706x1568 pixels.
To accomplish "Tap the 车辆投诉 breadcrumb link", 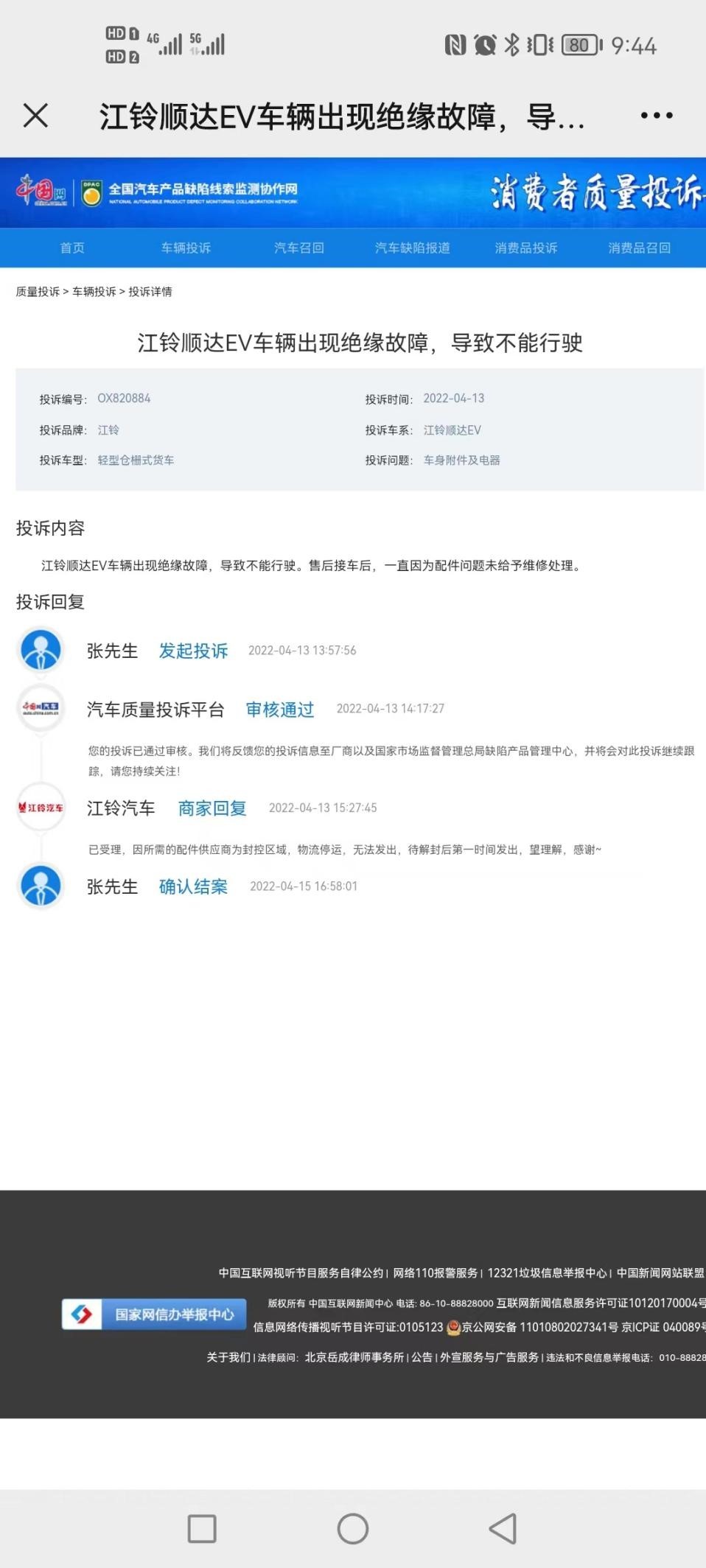I will coord(94,292).
